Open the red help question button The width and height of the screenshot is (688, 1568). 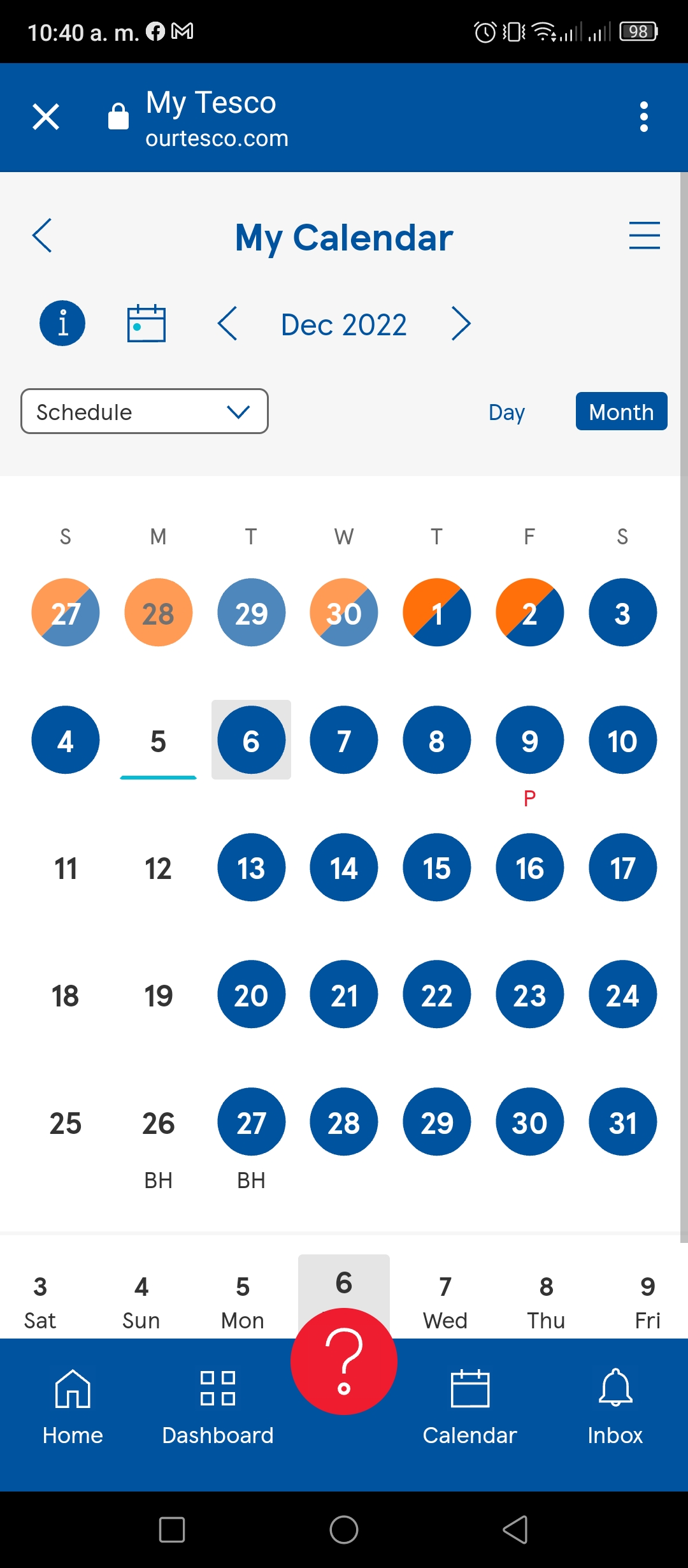pos(344,1361)
